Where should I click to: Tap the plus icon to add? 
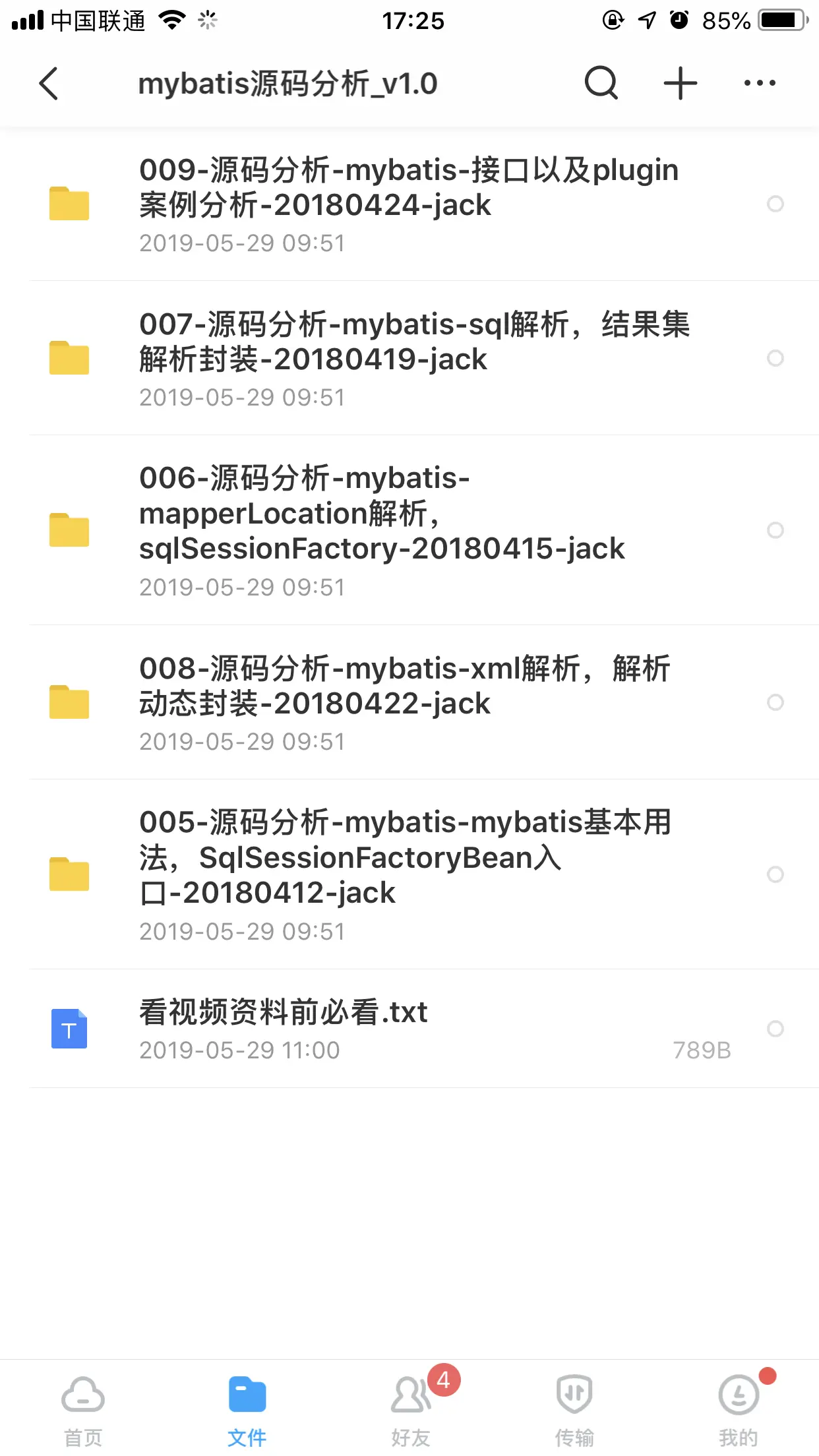point(680,84)
